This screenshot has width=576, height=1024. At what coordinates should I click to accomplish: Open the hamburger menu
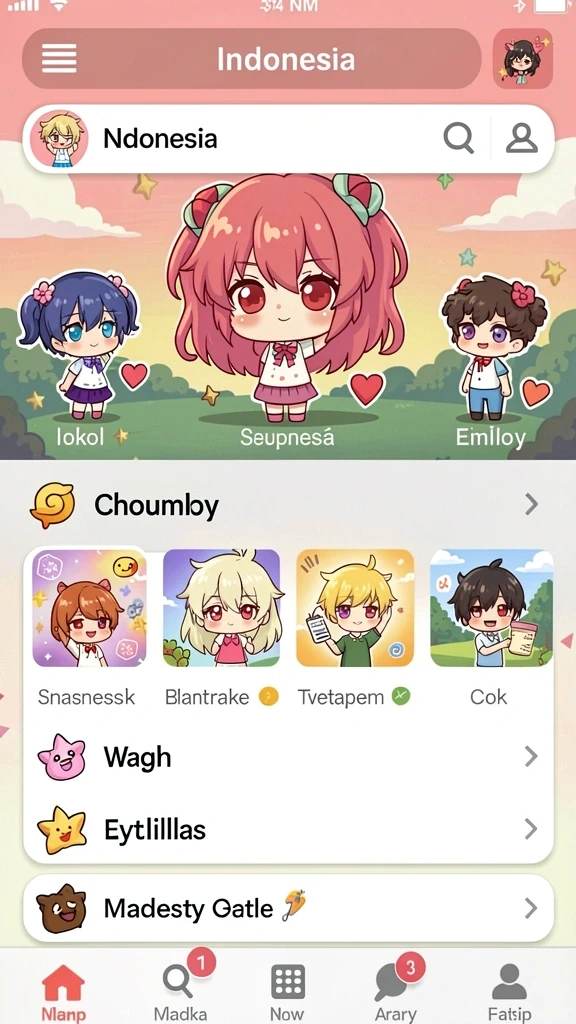coord(59,59)
